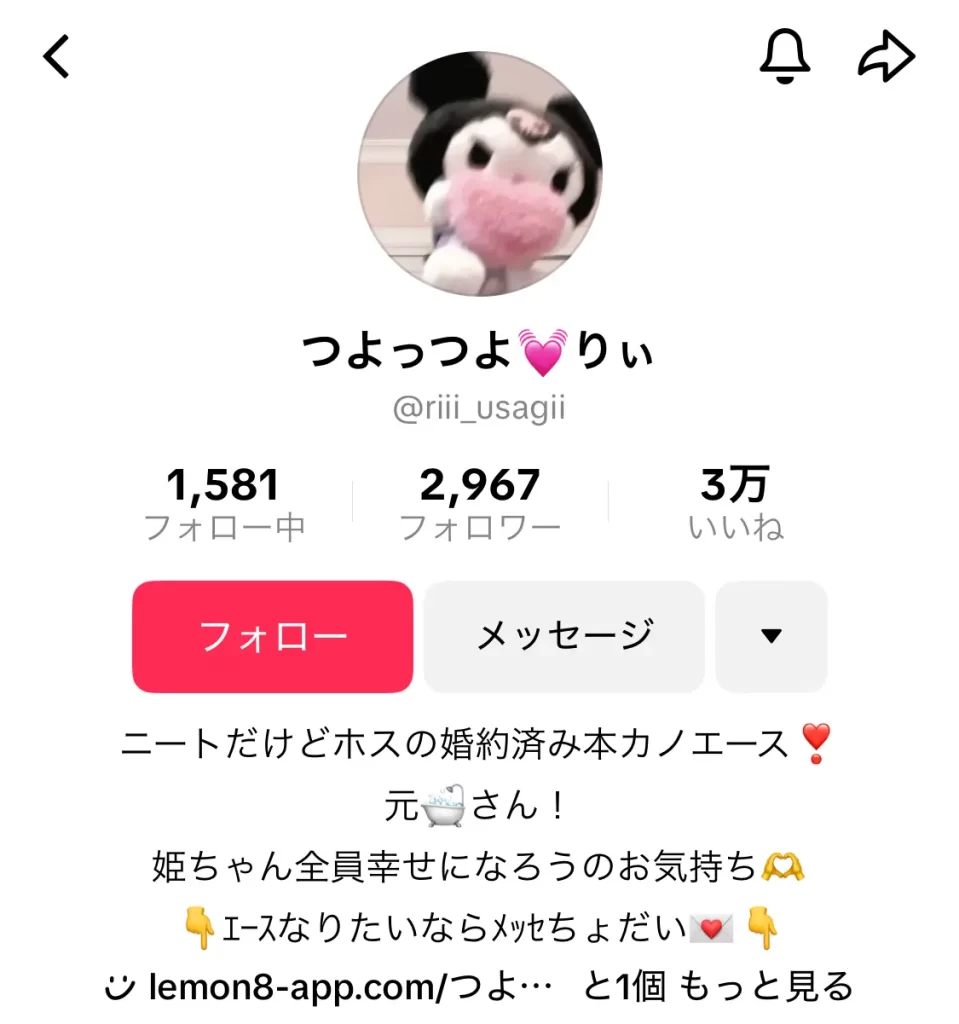This screenshot has height=1024, width=959.
Task: Open a chat with the メッセージ button
Action: pos(564,637)
